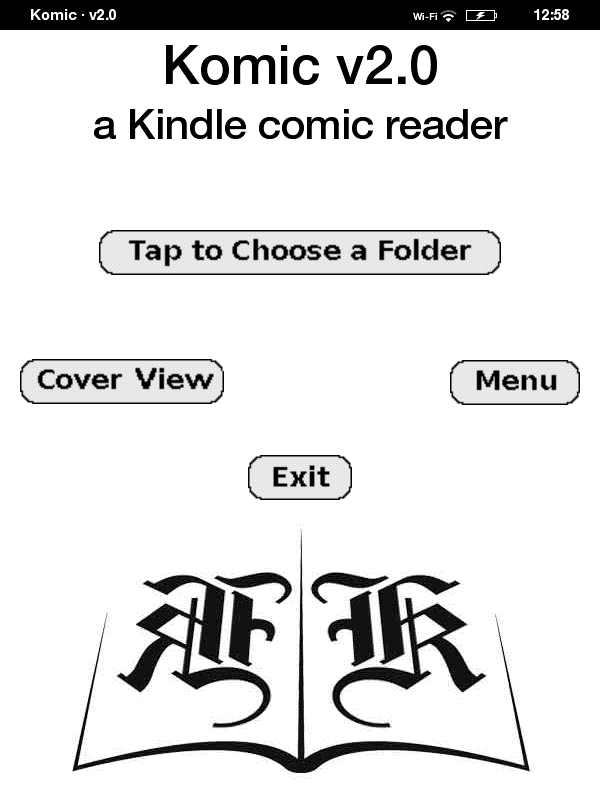Open the Menu button
Image resolution: width=600 pixels, height=800 pixels.
(515, 381)
